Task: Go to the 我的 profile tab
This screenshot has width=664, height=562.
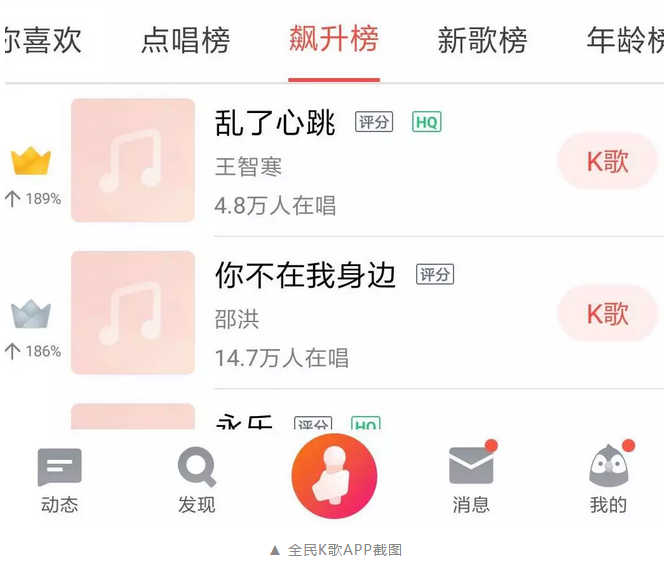Action: [x=608, y=481]
